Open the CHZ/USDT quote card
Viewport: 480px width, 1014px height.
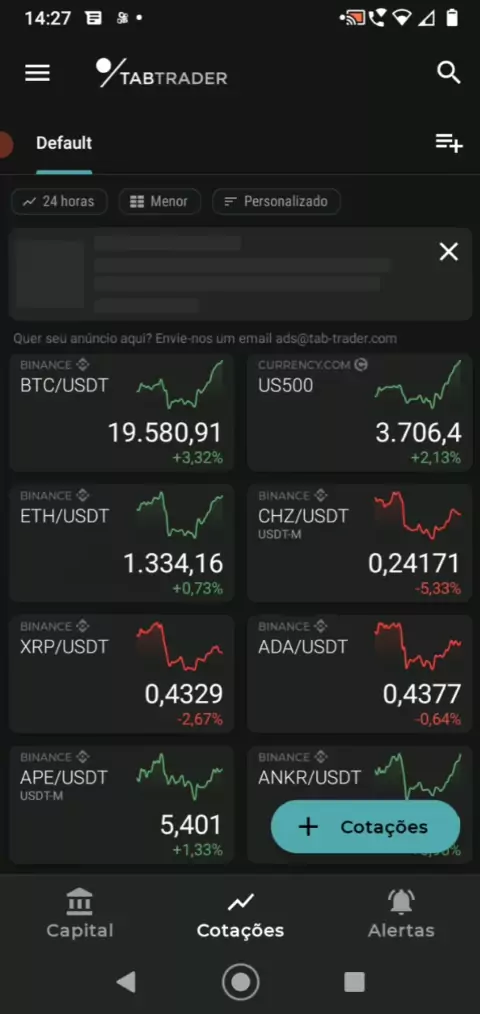tap(360, 543)
